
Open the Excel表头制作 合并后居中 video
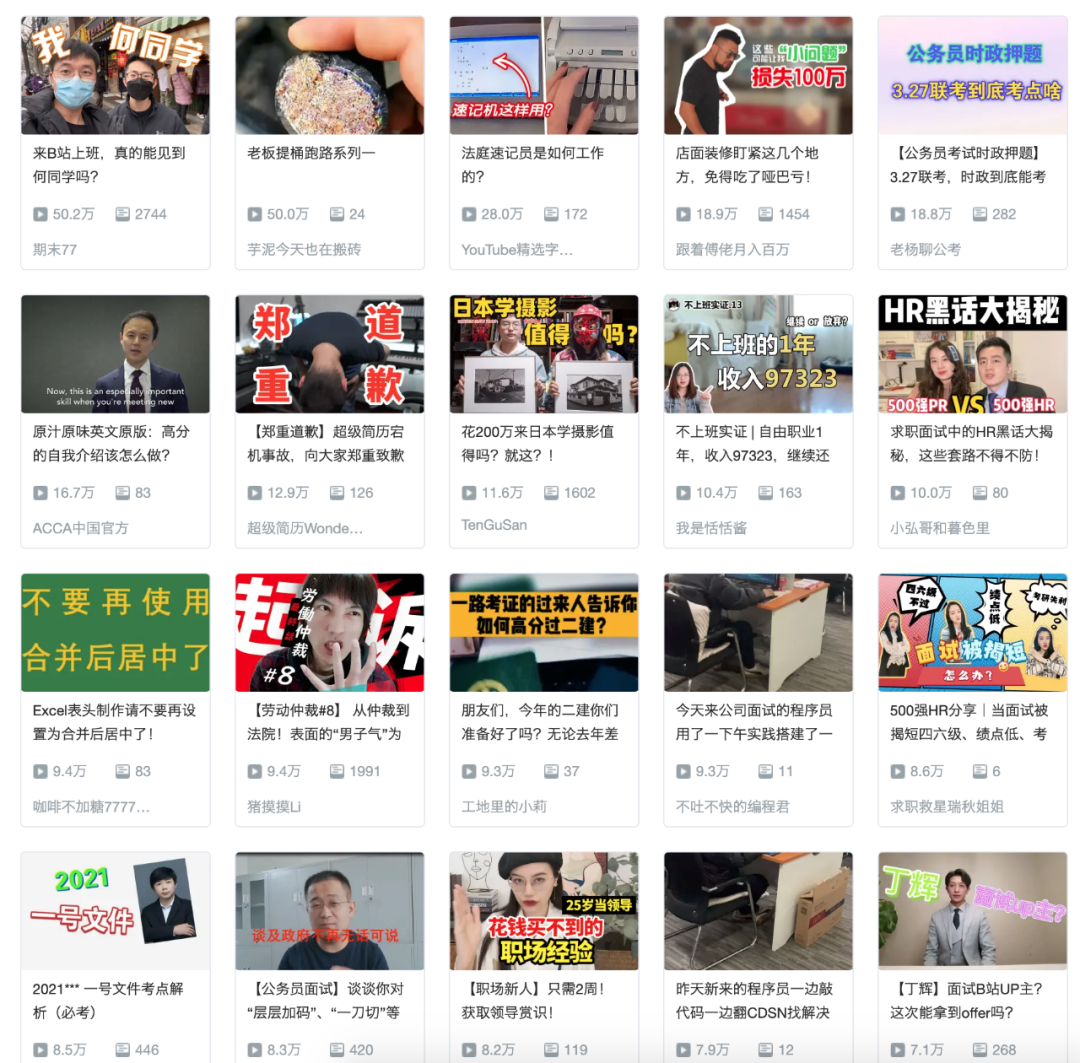pos(115,632)
